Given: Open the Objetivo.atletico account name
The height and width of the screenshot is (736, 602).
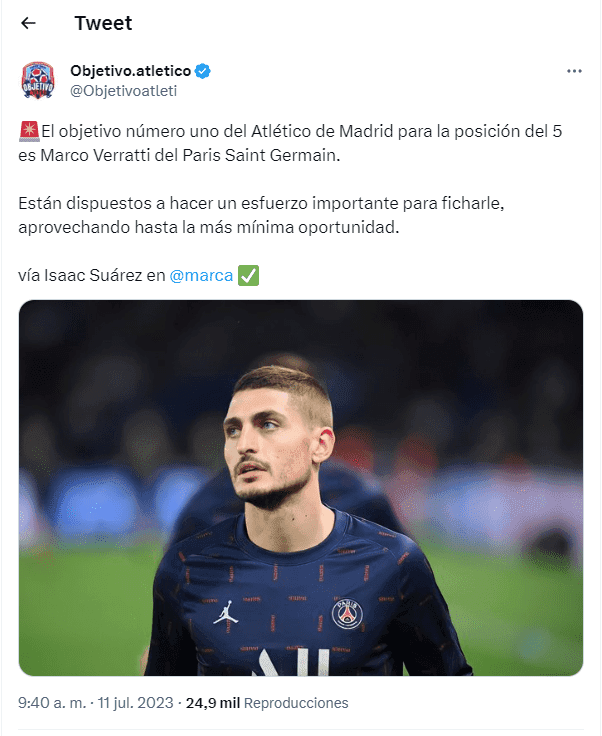Looking at the screenshot, I should pos(130,71).
